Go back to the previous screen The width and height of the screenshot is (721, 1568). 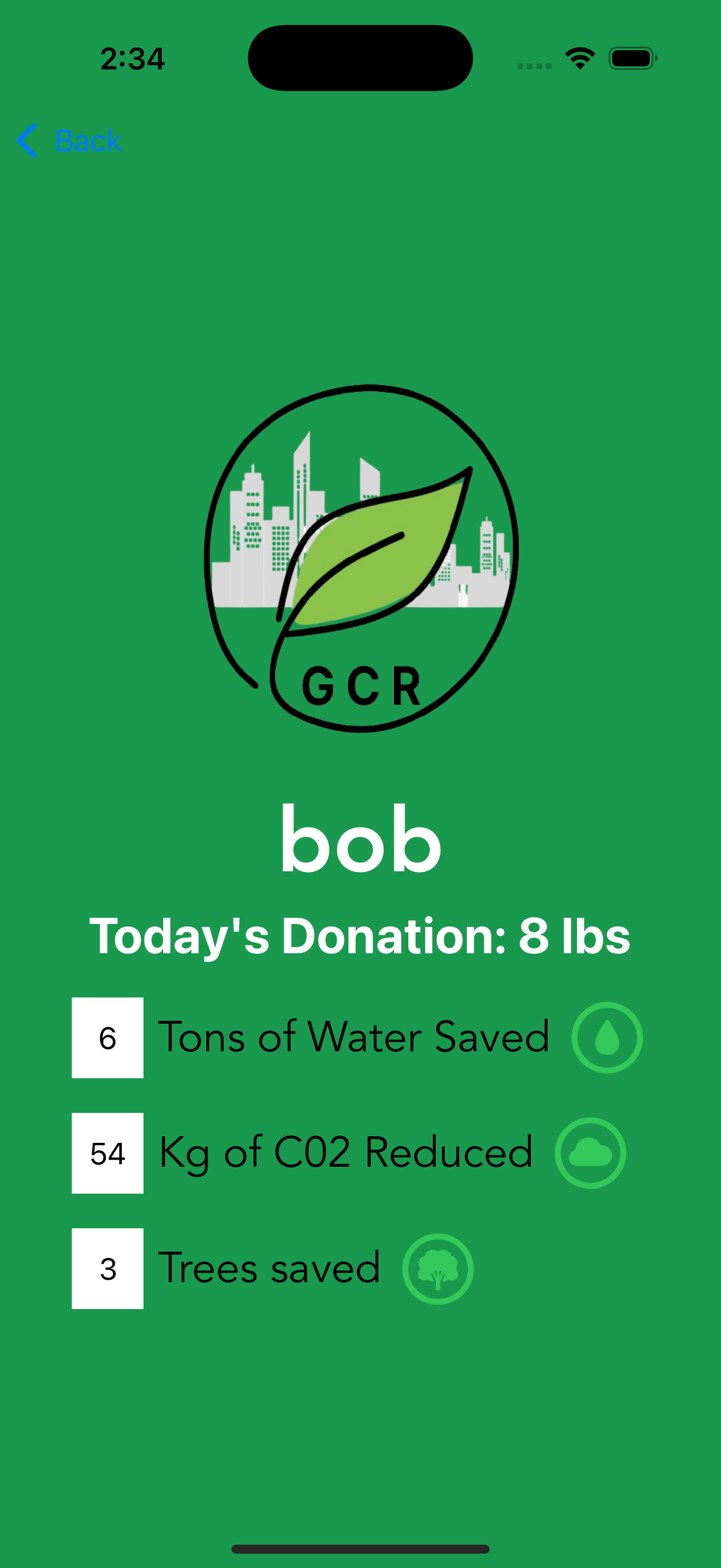point(69,141)
